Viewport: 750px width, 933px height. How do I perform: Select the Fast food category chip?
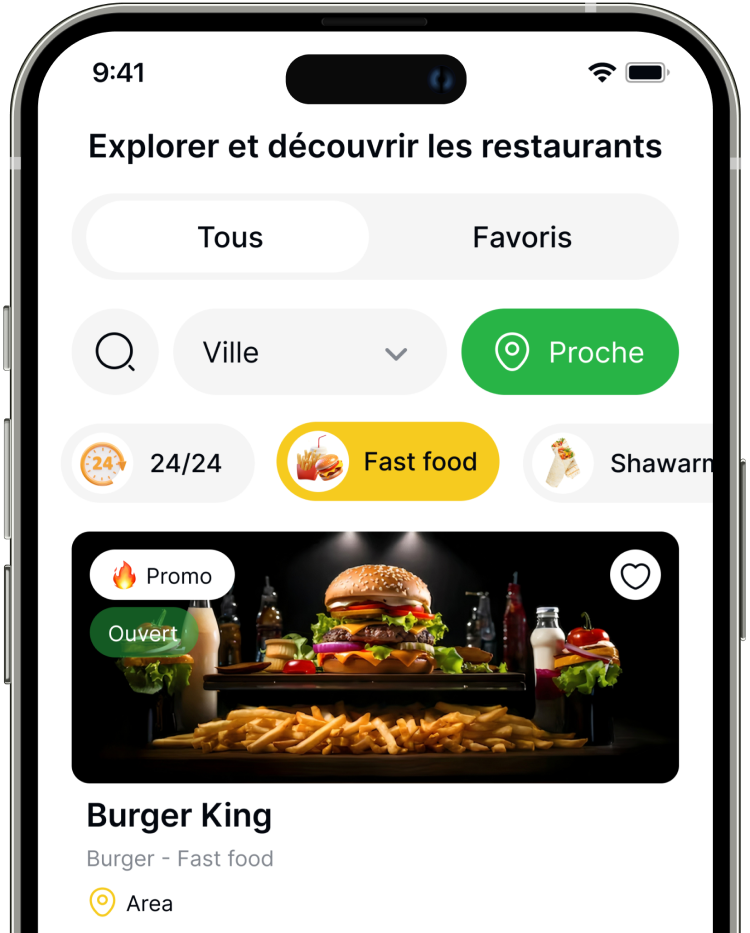tap(388, 462)
